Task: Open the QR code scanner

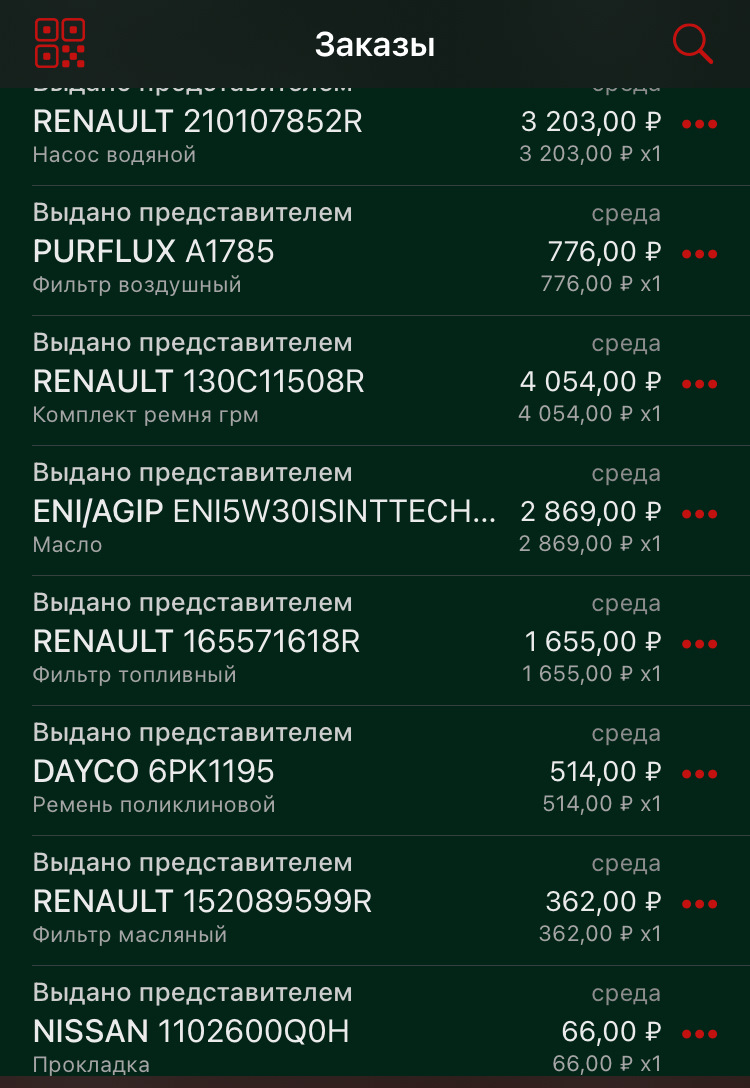Action: pyautogui.click(x=60, y=43)
